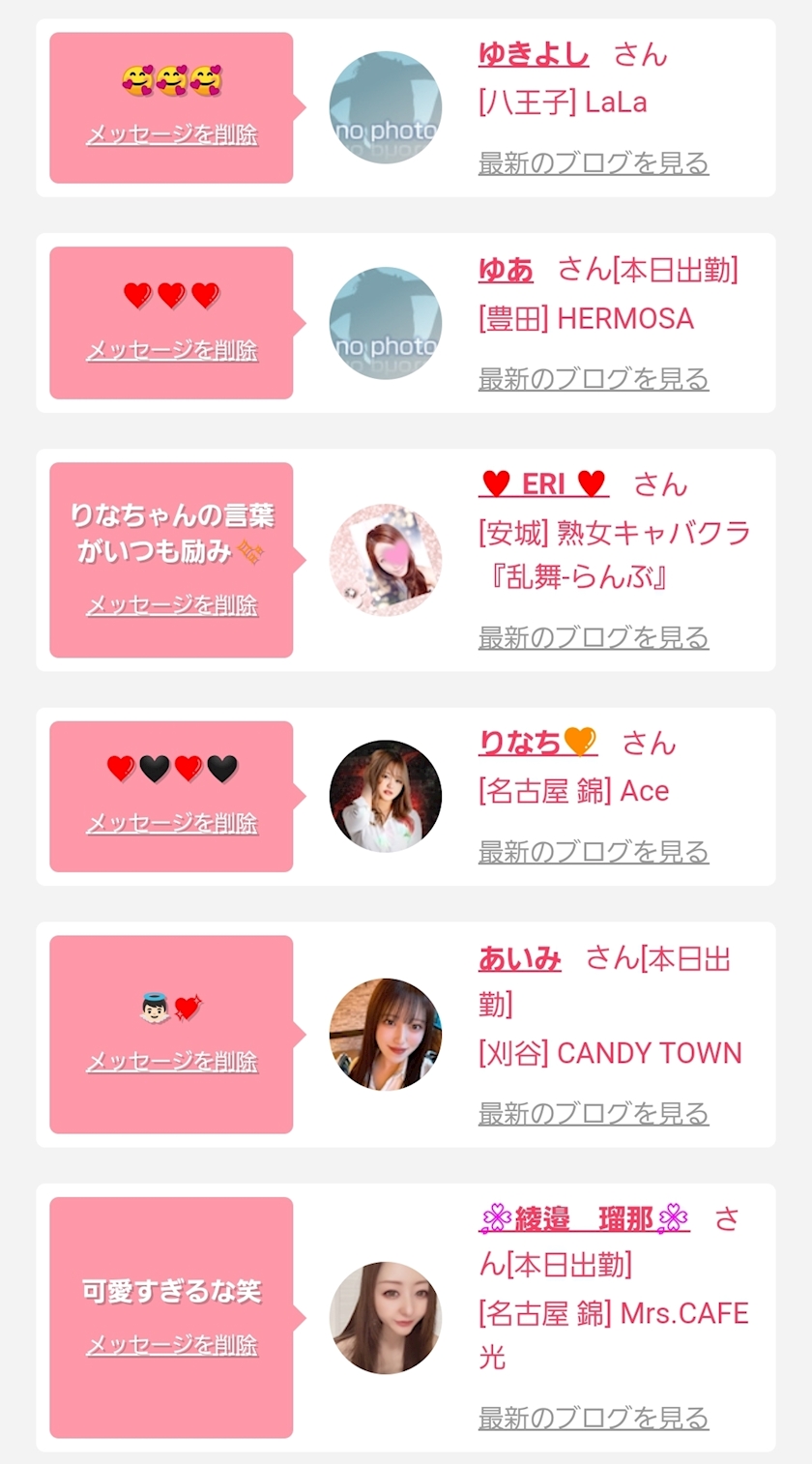View ERI's latest blog

tap(594, 637)
